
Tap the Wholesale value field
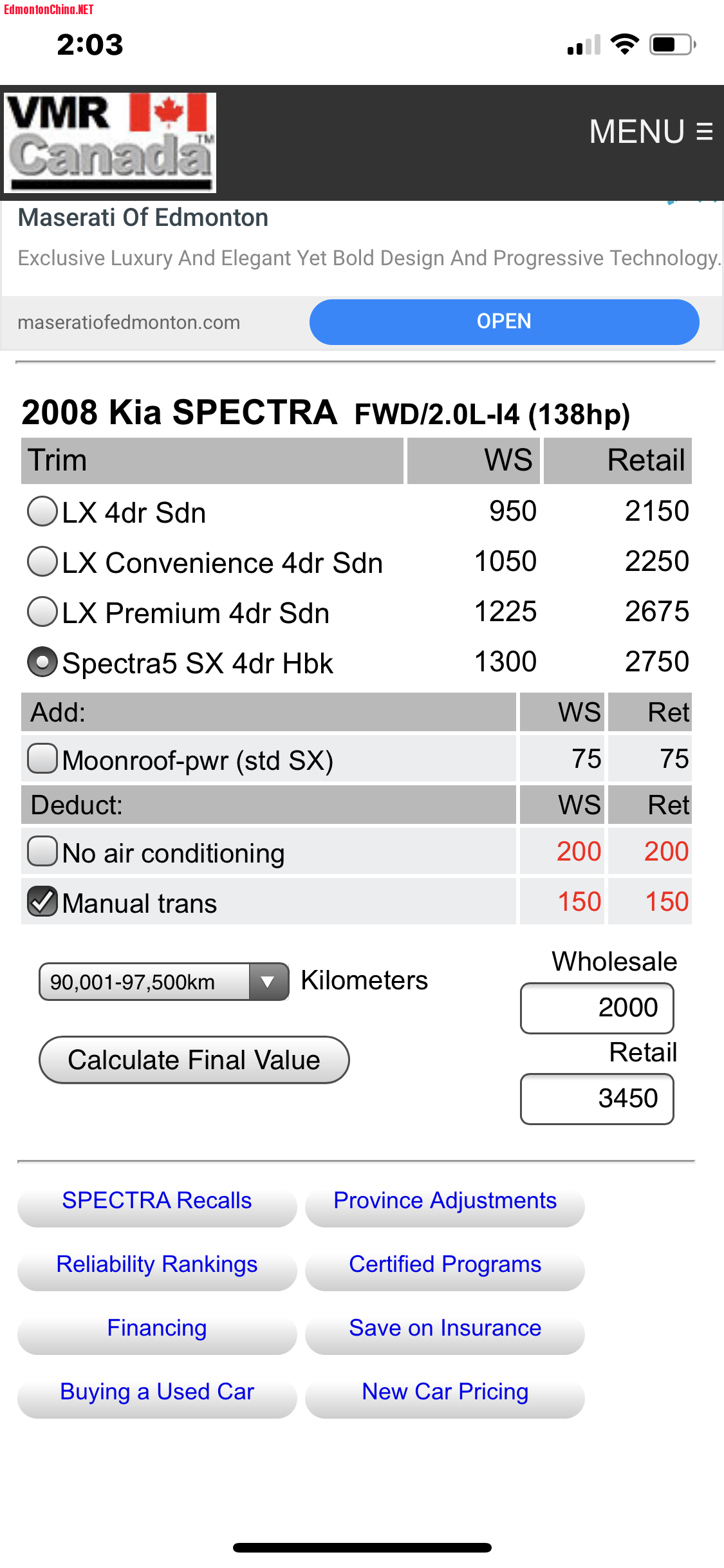point(597,1008)
